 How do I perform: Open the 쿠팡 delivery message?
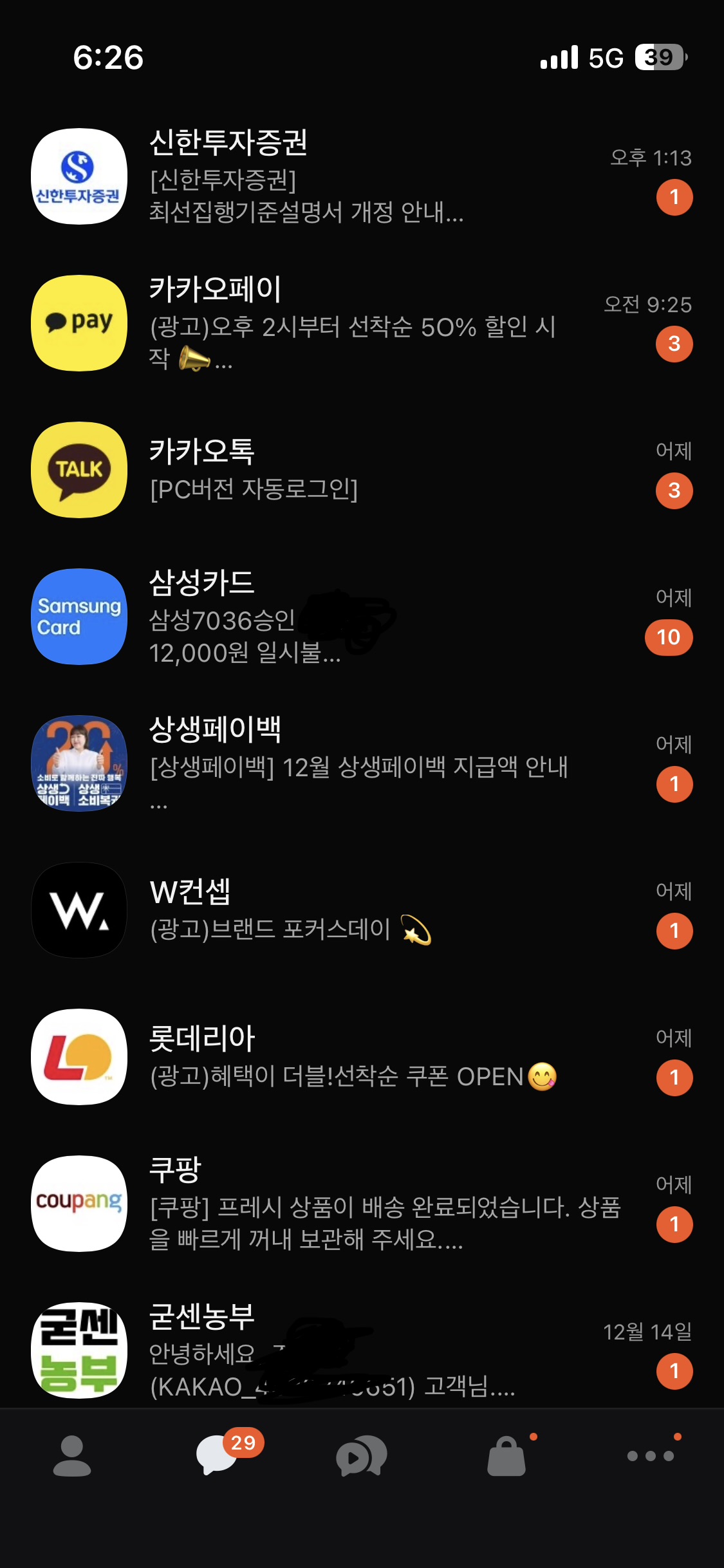click(360, 1204)
